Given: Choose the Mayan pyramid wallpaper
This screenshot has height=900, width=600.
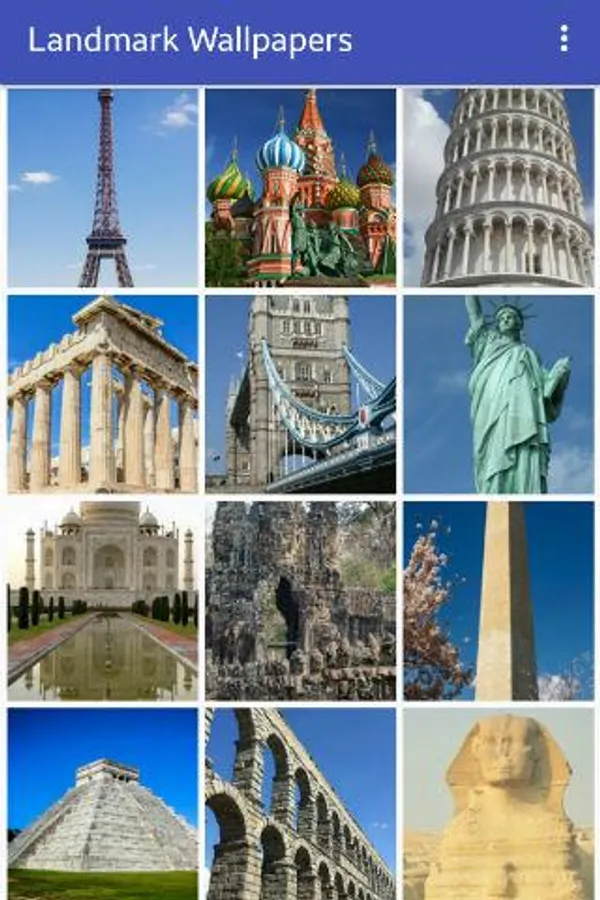Looking at the screenshot, I should [103, 804].
